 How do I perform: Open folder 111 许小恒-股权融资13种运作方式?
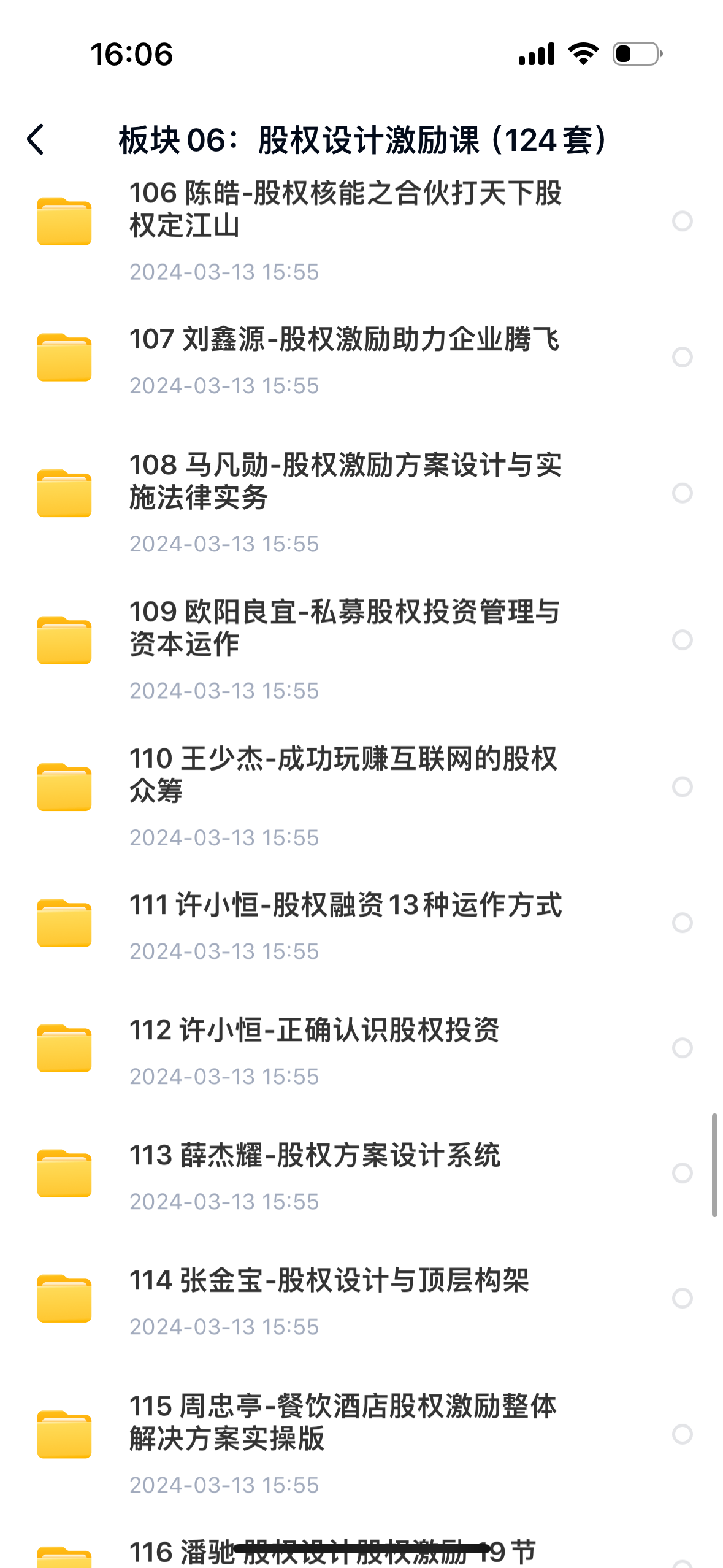pyautogui.click(x=345, y=905)
